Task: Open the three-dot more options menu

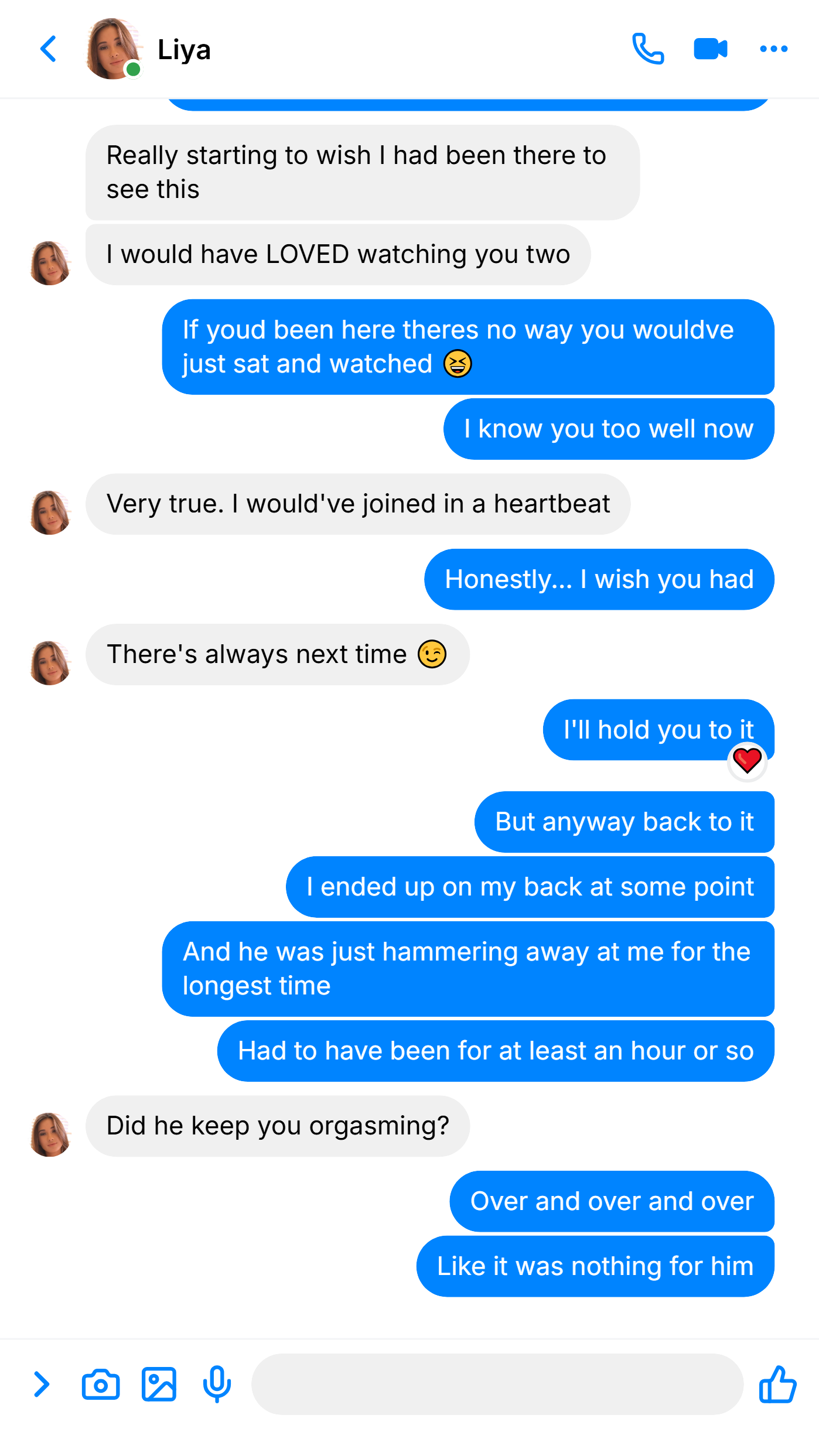Action: pos(773,49)
